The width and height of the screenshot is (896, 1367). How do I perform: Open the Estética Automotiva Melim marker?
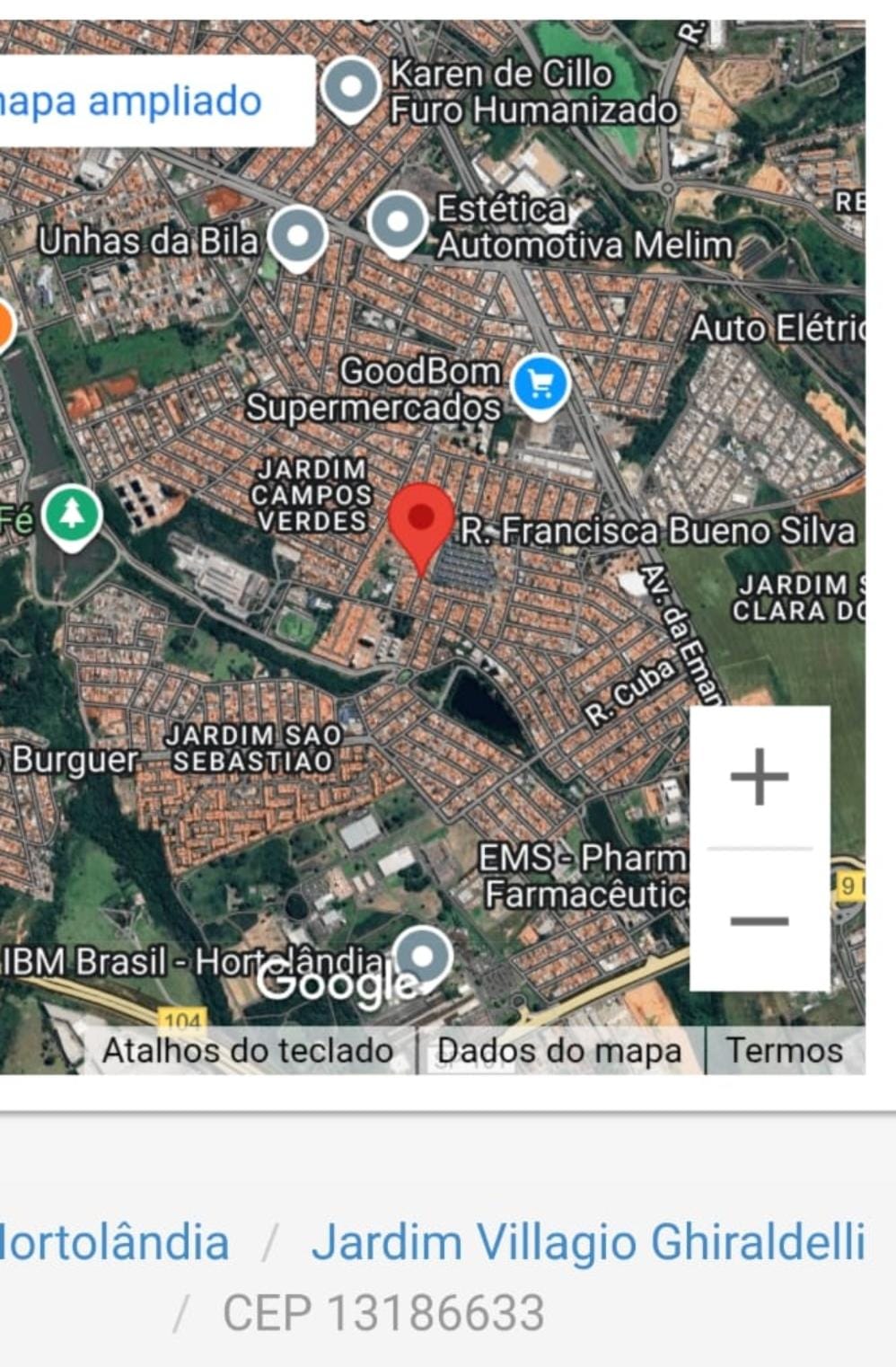tap(397, 222)
